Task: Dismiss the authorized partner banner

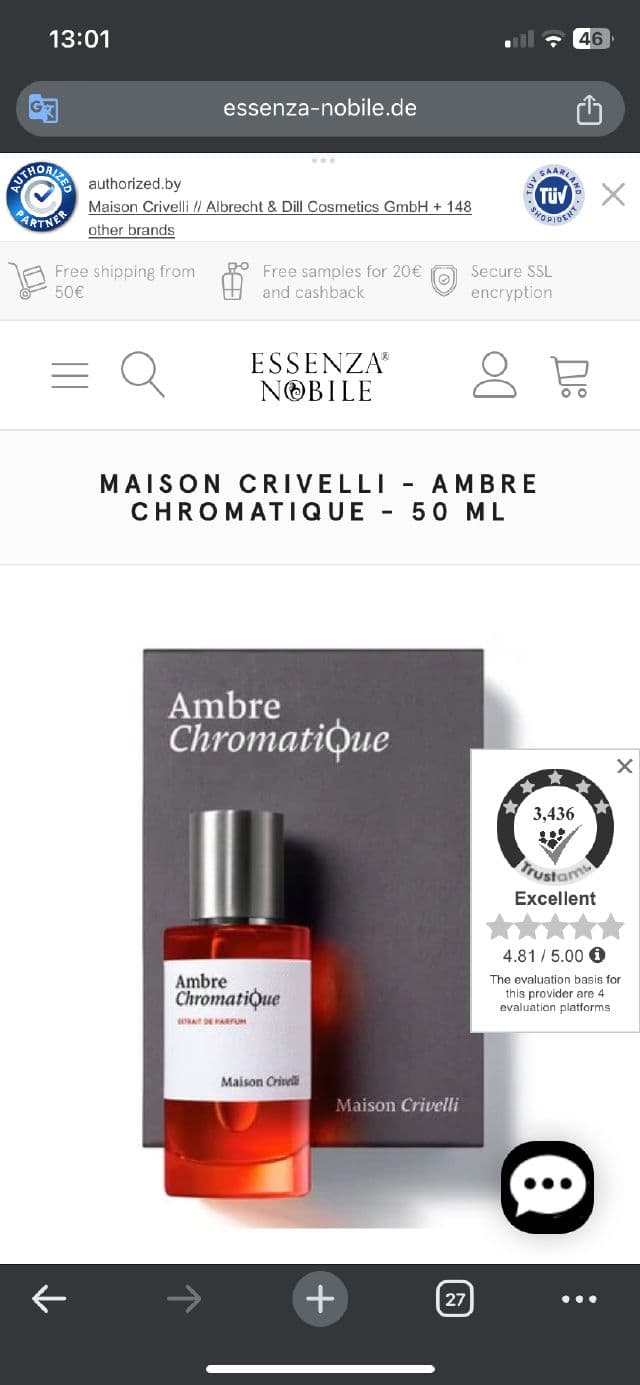Action: tap(613, 195)
